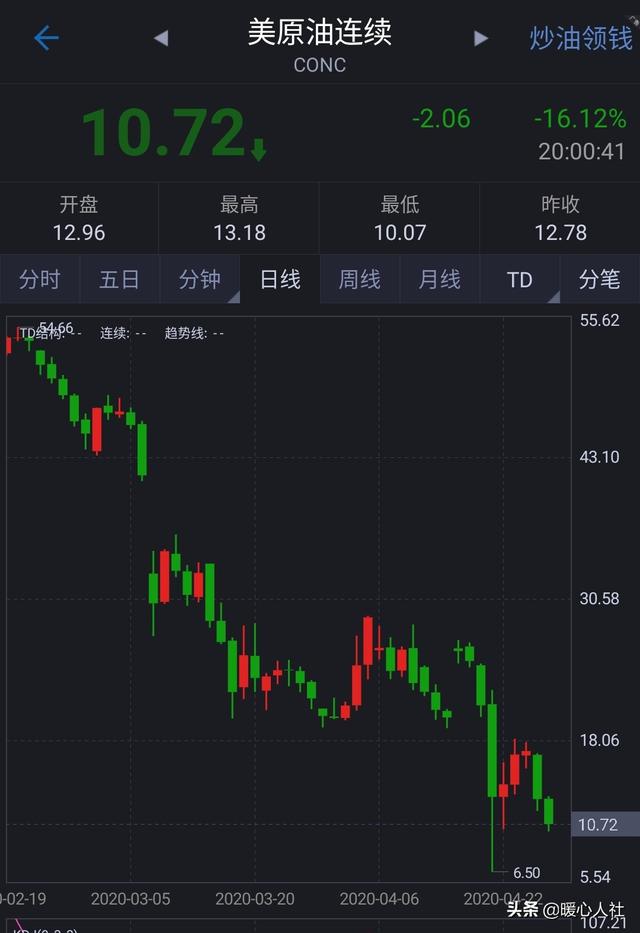Switch to the 分笔 tab
This screenshot has height=933, width=640.
tap(600, 280)
